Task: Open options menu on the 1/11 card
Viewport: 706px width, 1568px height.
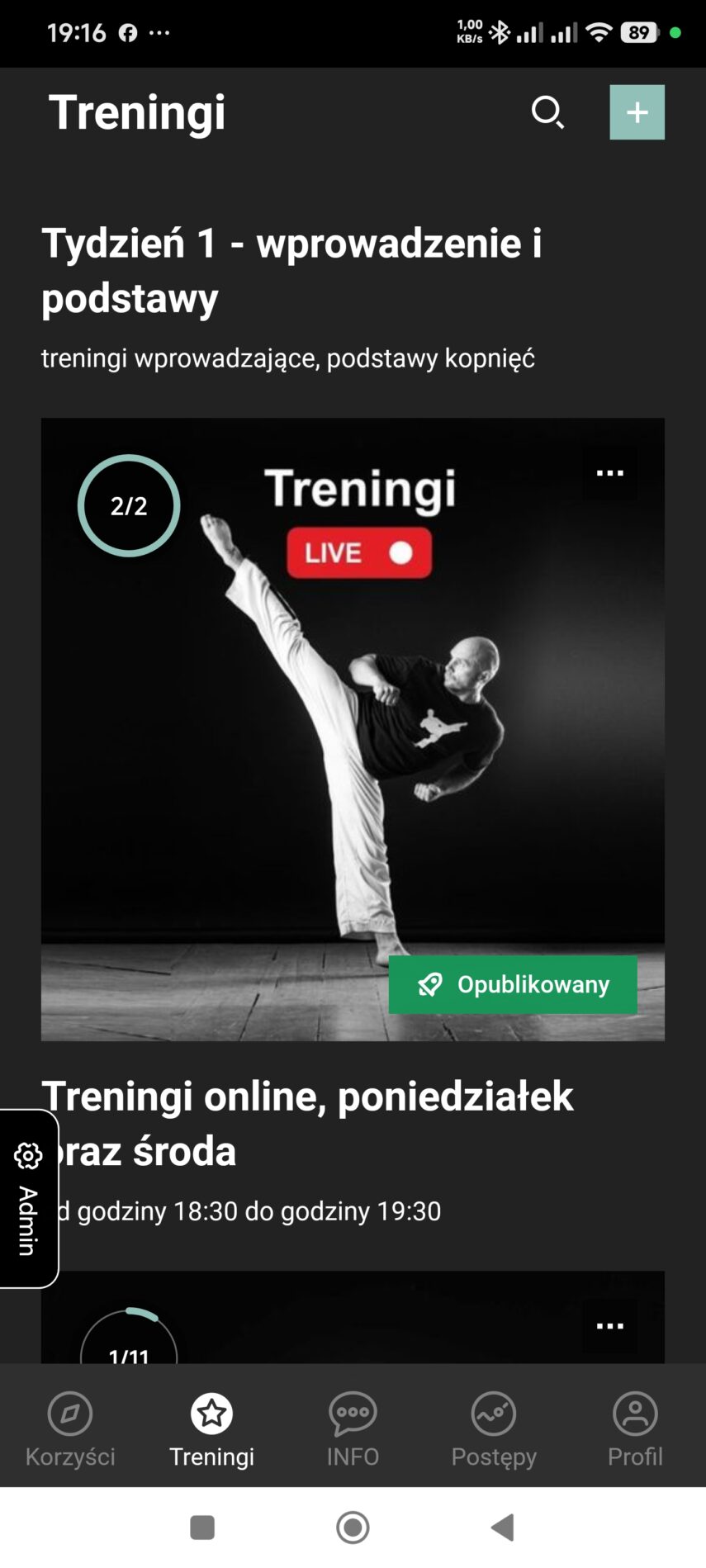Action: coord(609,1326)
